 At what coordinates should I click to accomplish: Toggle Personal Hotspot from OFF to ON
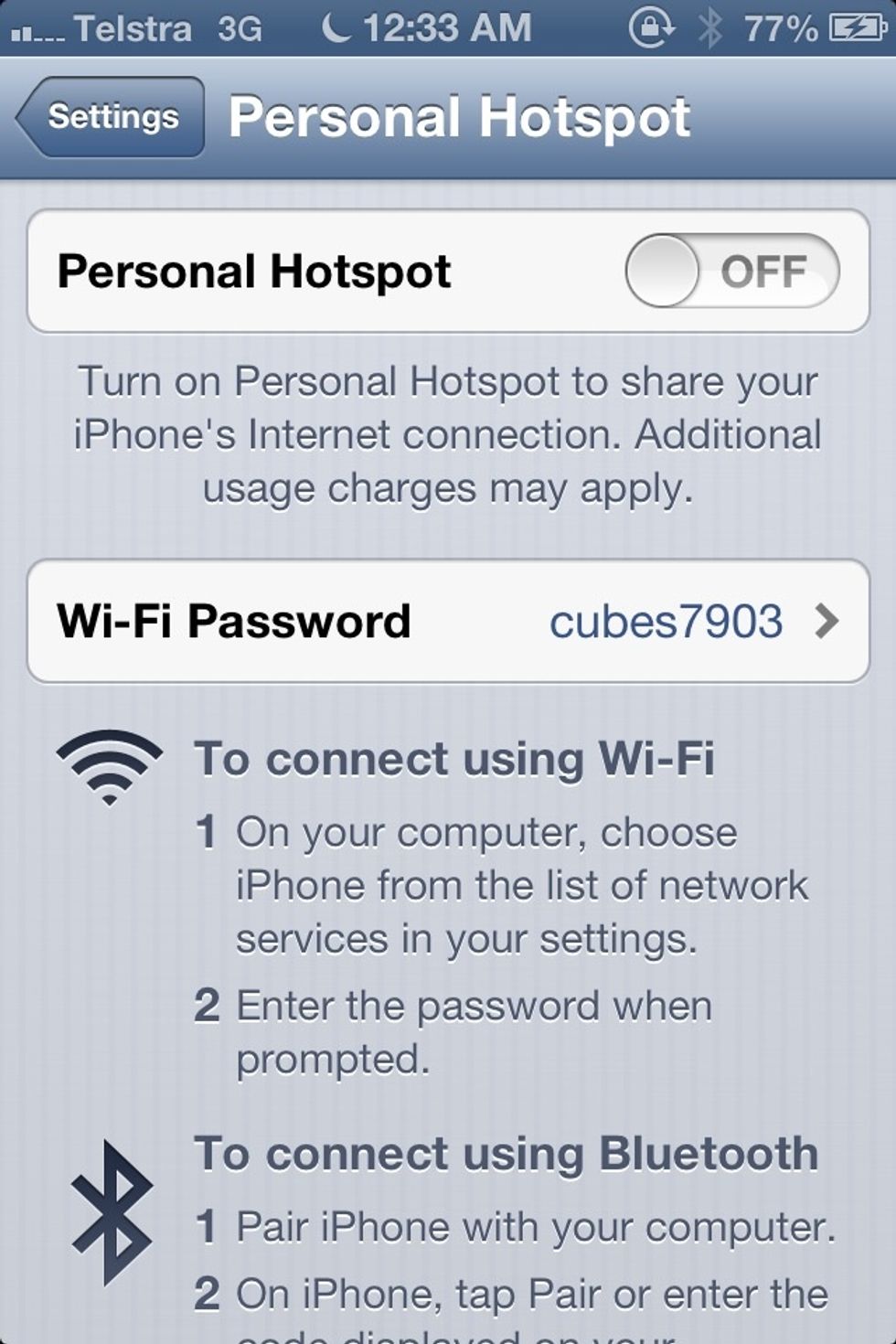click(x=731, y=270)
